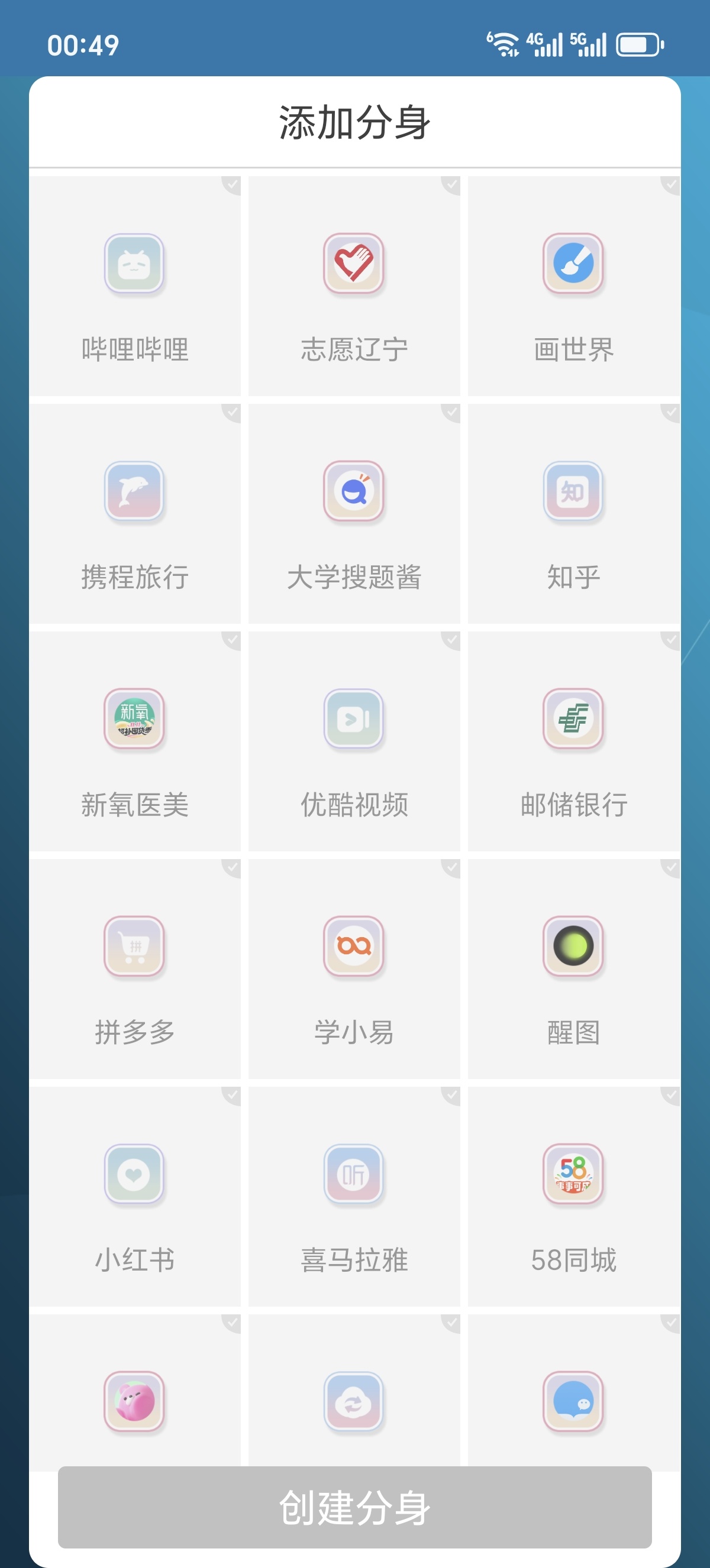The height and width of the screenshot is (1568, 710).
Task: Pick the 醒图 app
Action: (573, 969)
